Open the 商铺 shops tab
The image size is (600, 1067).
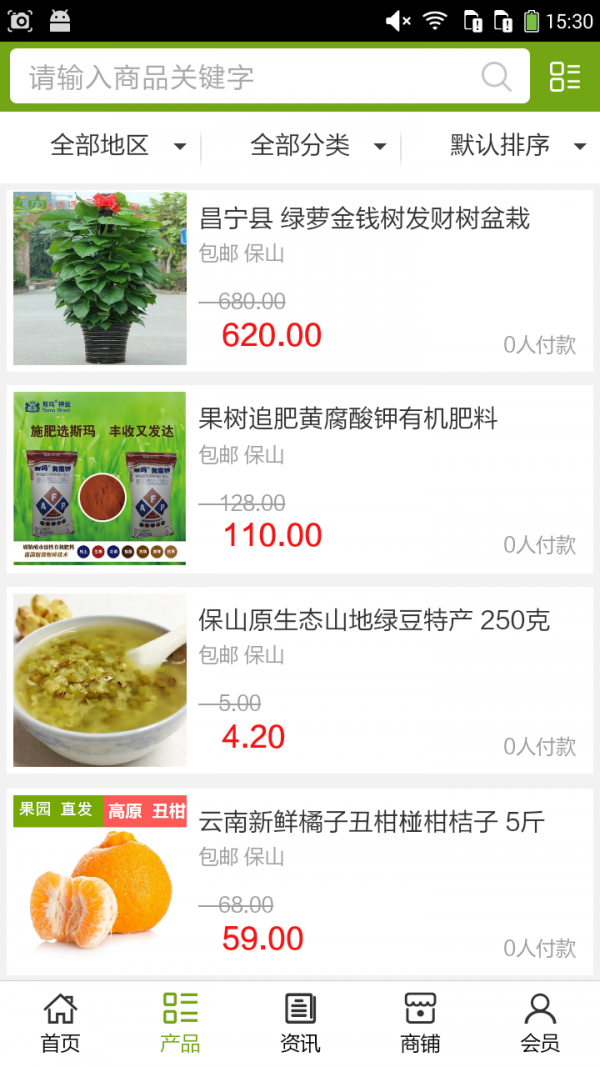click(420, 1023)
